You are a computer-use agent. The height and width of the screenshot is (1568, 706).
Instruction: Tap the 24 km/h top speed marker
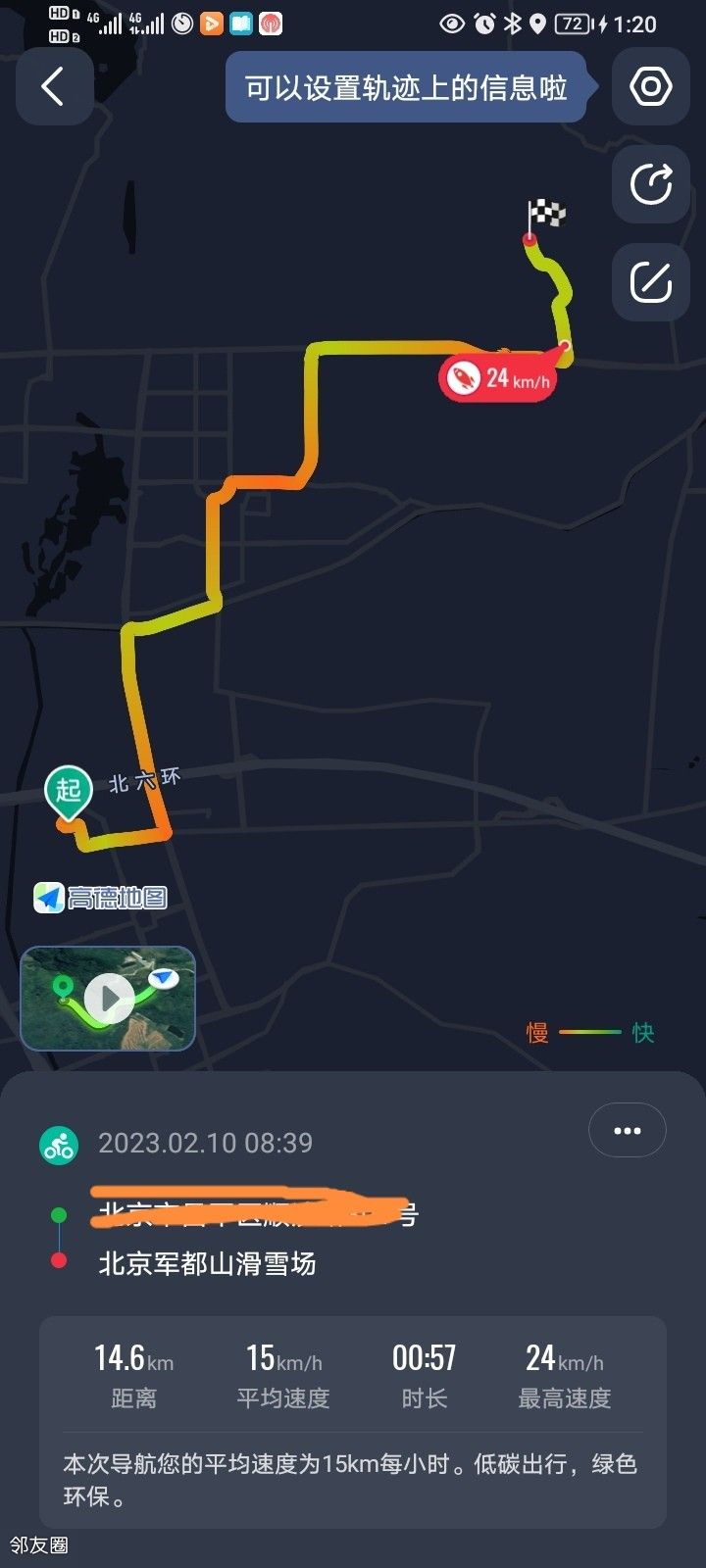[497, 377]
